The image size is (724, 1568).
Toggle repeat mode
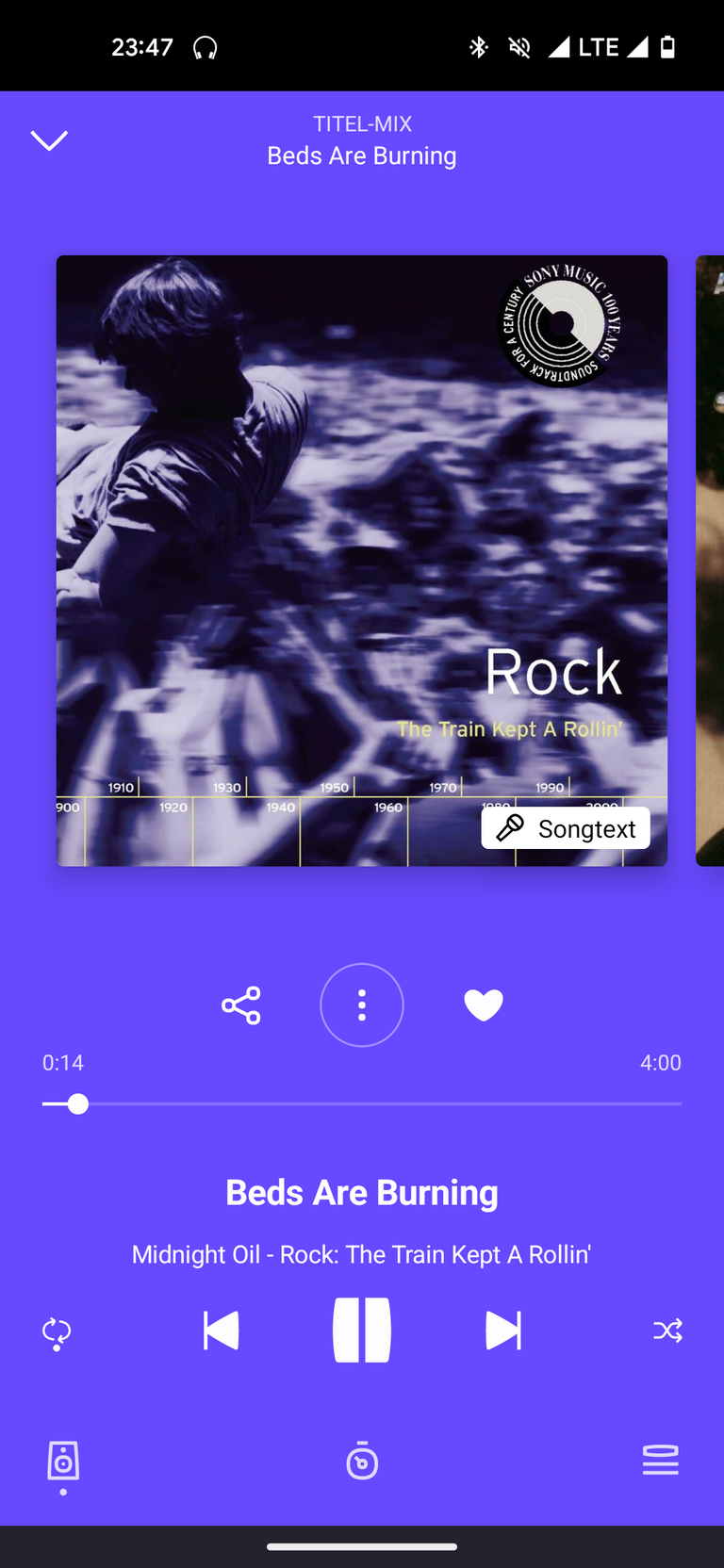pyautogui.click(x=57, y=1332)
